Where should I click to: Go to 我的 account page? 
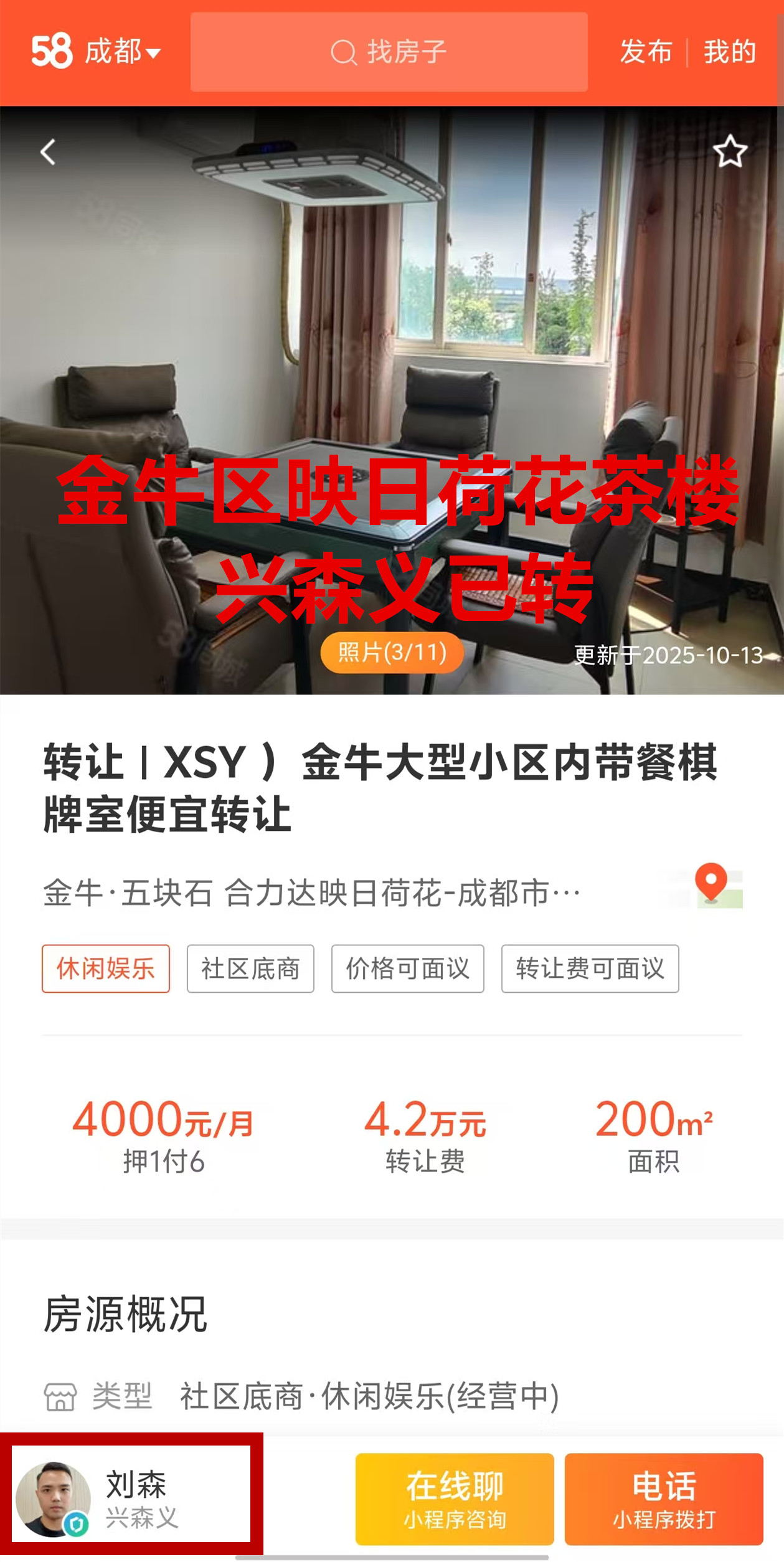pos(730,52)
